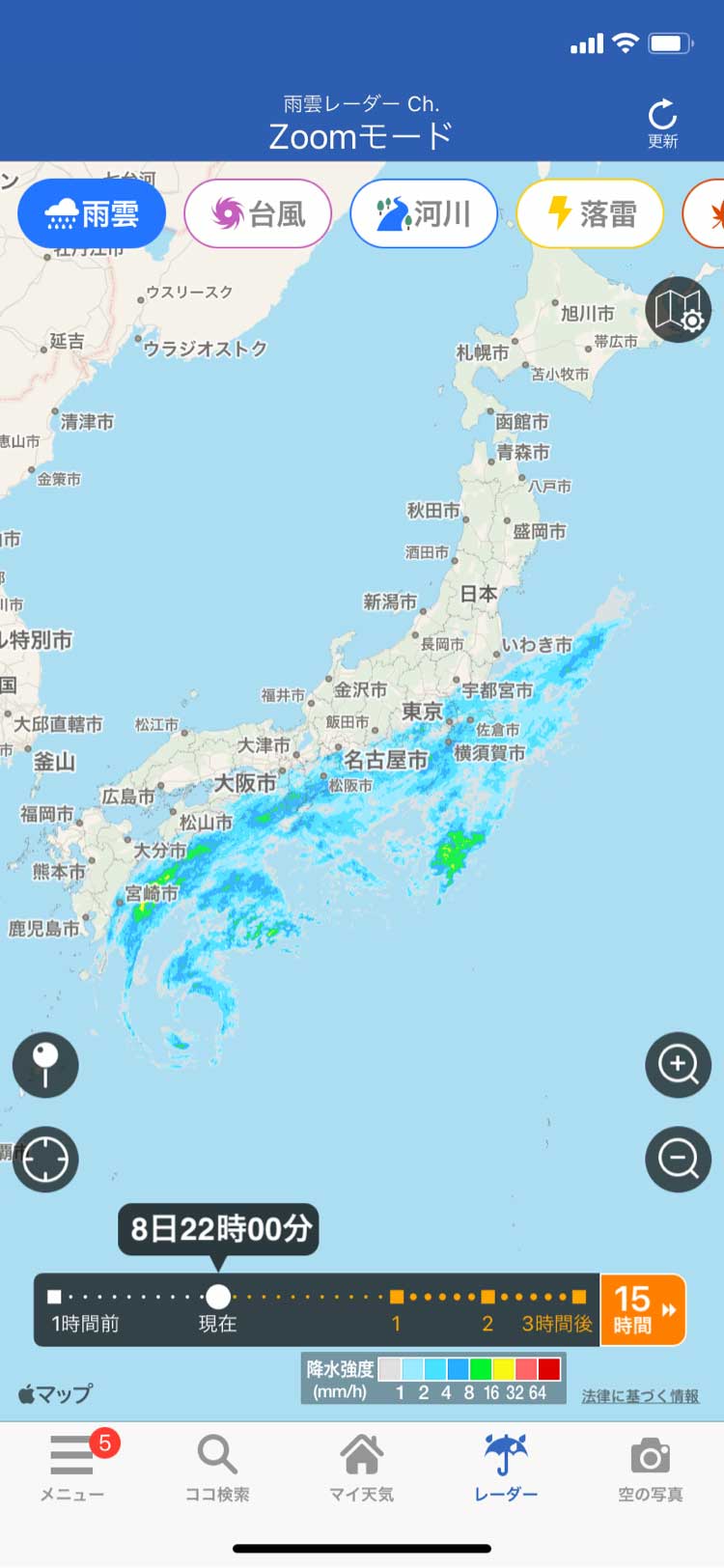Tap the location pin button
This screenshot has width=724, height=1568.
pyautogui.click(x=45, y=1065)
